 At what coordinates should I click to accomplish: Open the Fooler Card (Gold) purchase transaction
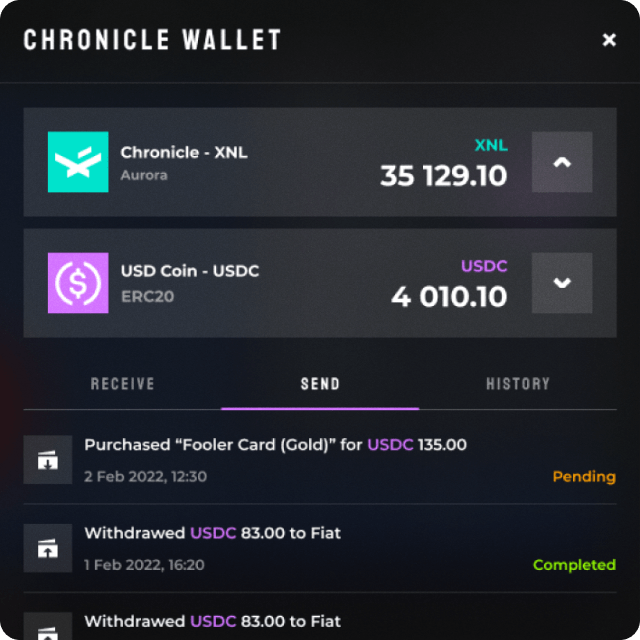pyautogui.click(x=275, y=445)
